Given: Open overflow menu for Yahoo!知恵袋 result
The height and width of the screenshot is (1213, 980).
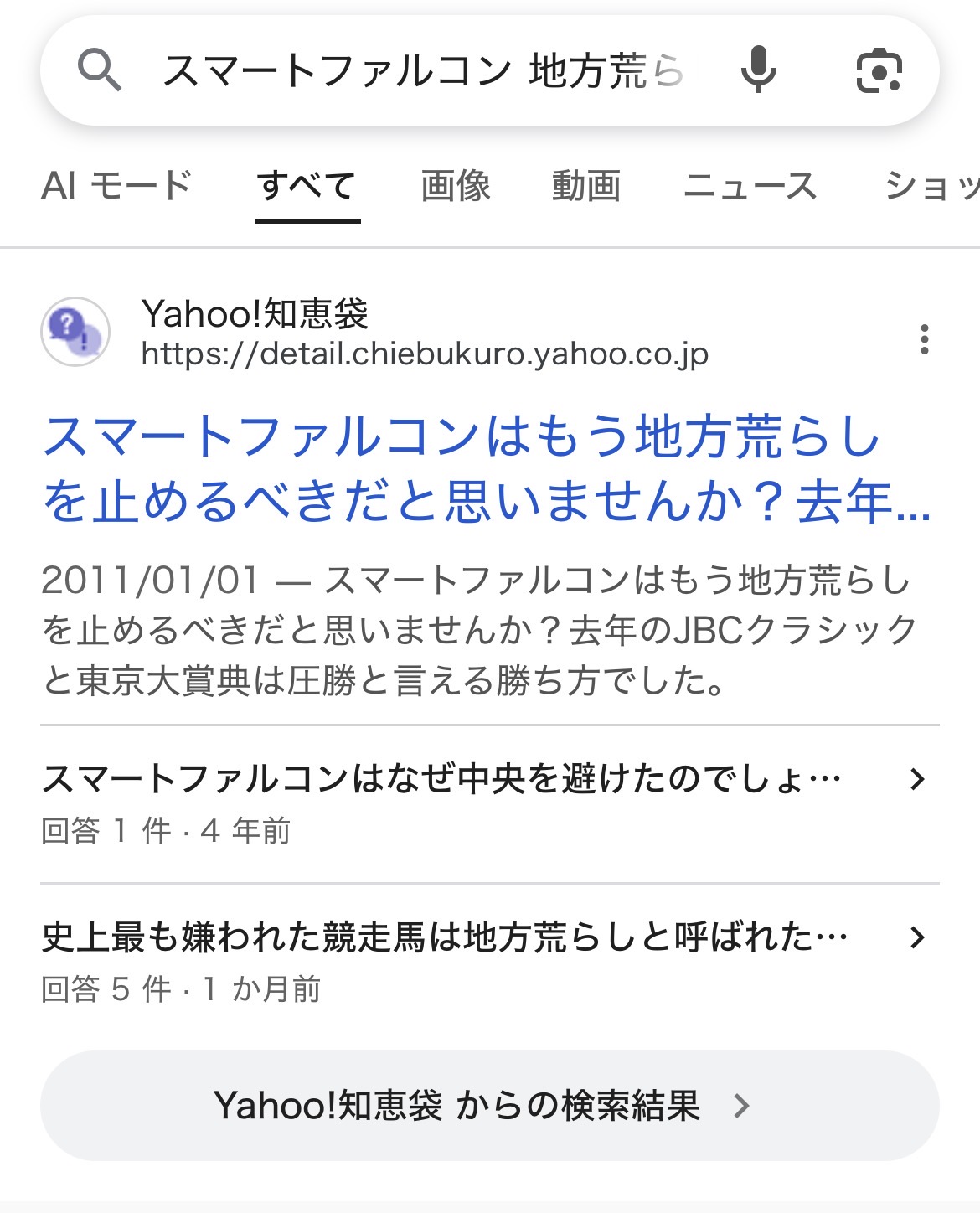Looking at the screenshot, I should point(924,339).
